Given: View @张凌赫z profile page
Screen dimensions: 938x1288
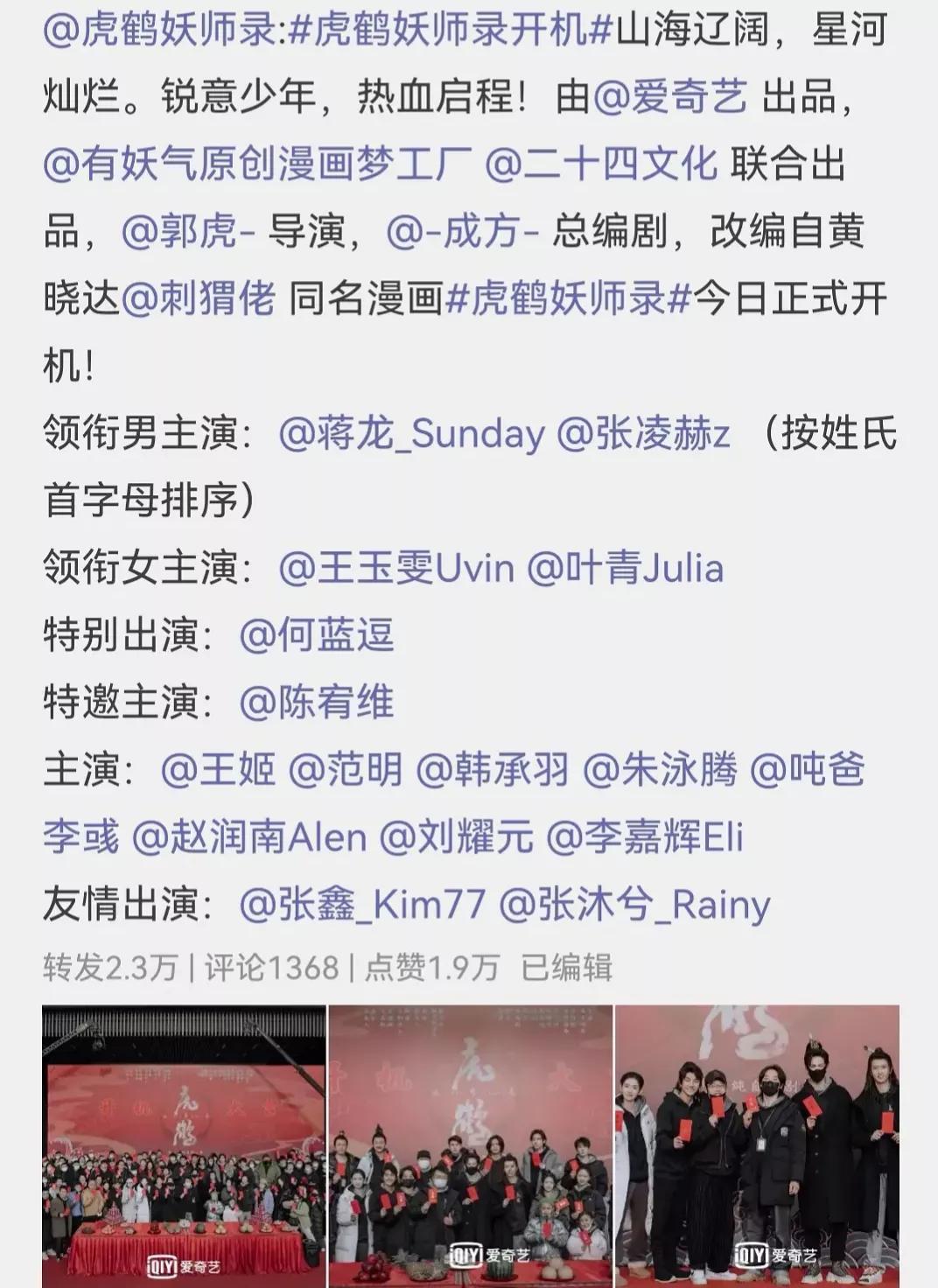Looking at the screenshot, I should point(643,434).
